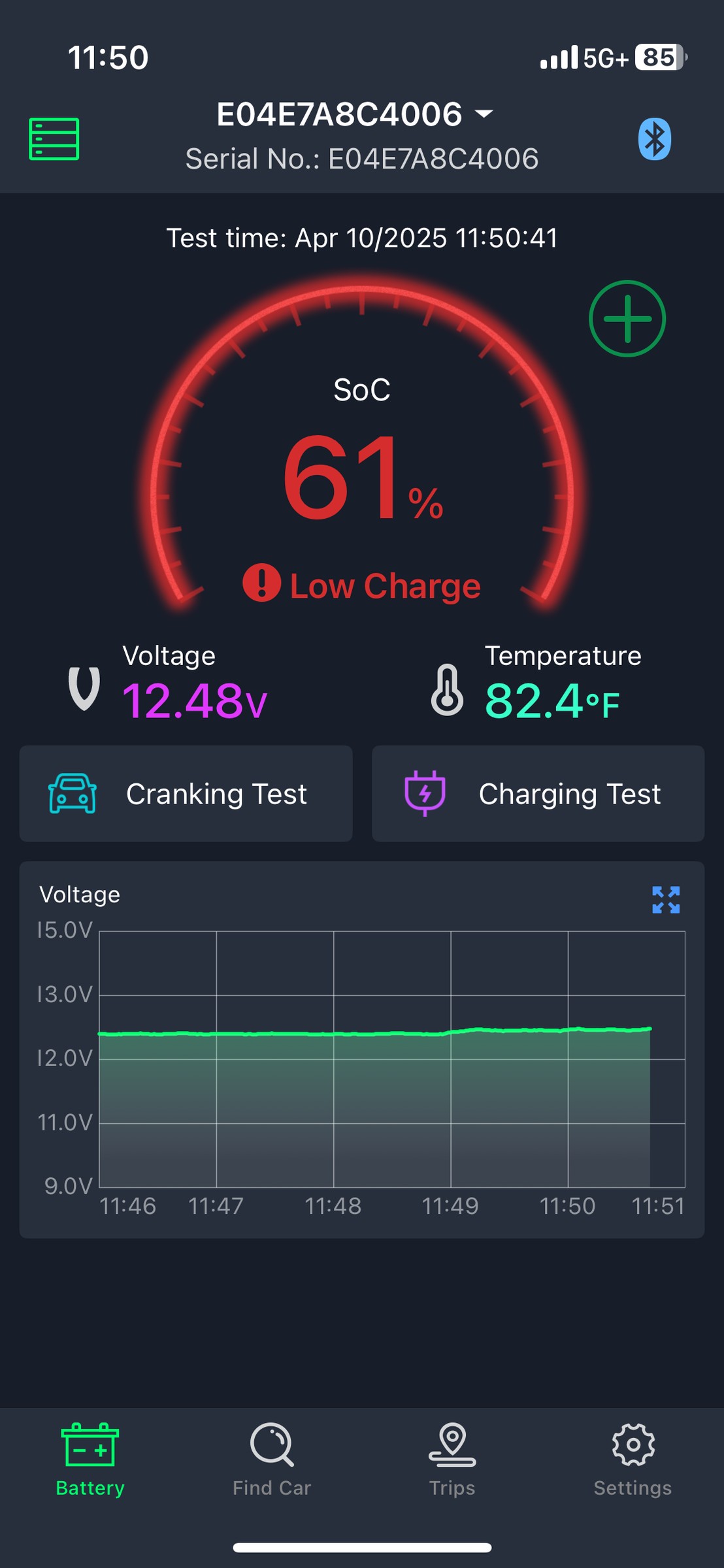Tap the green plus circle button

(627, 319)
